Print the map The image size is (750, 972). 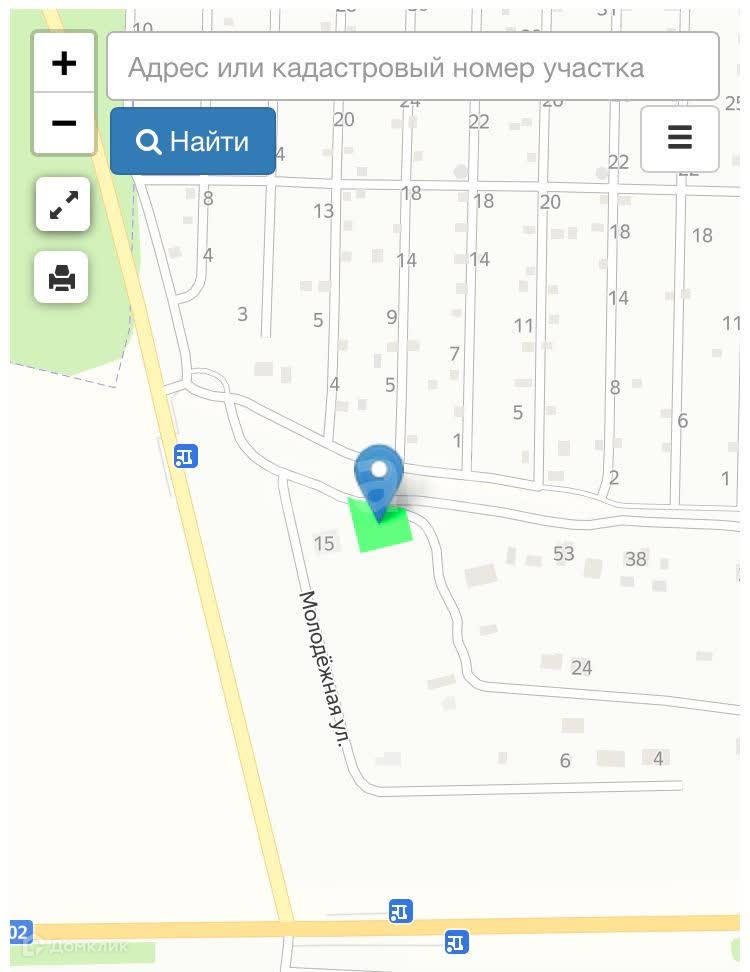[62, 277]
